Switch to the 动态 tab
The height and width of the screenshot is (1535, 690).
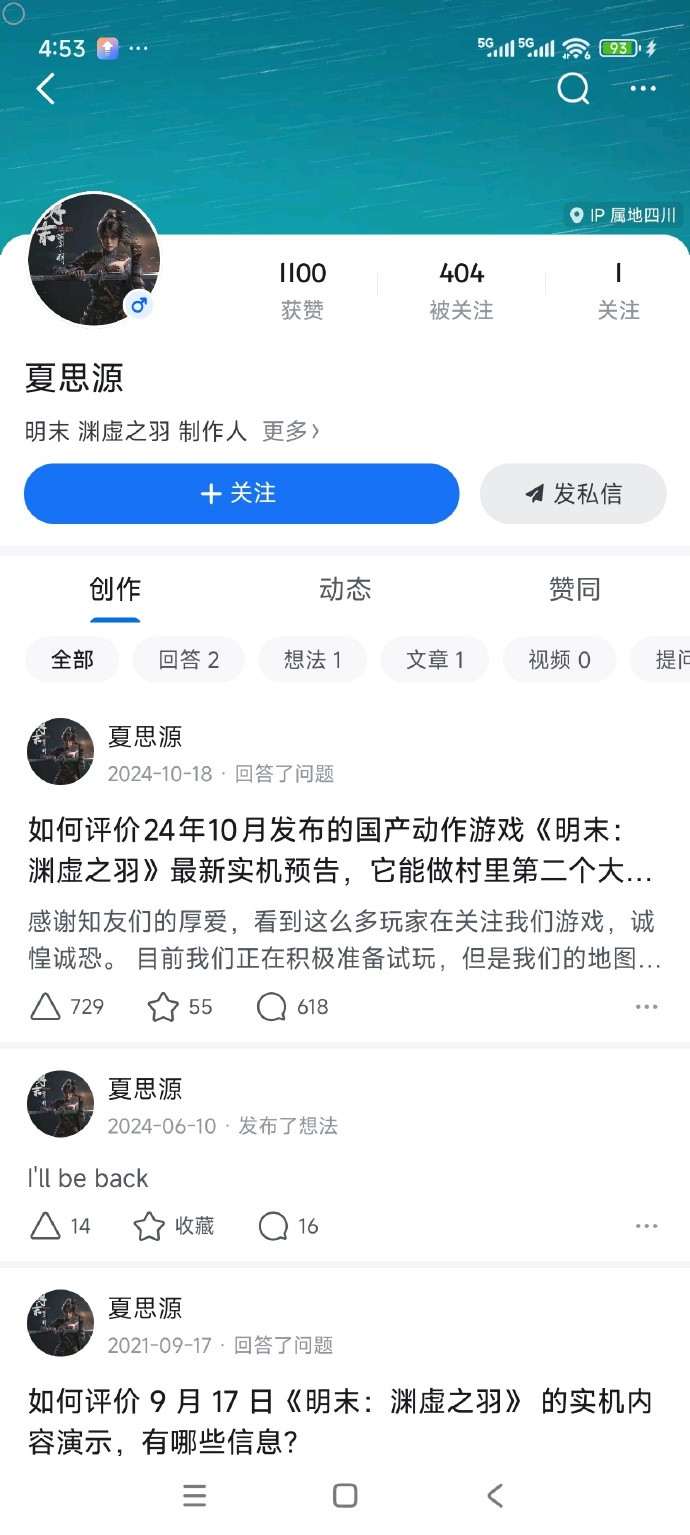tap(345, 589)
